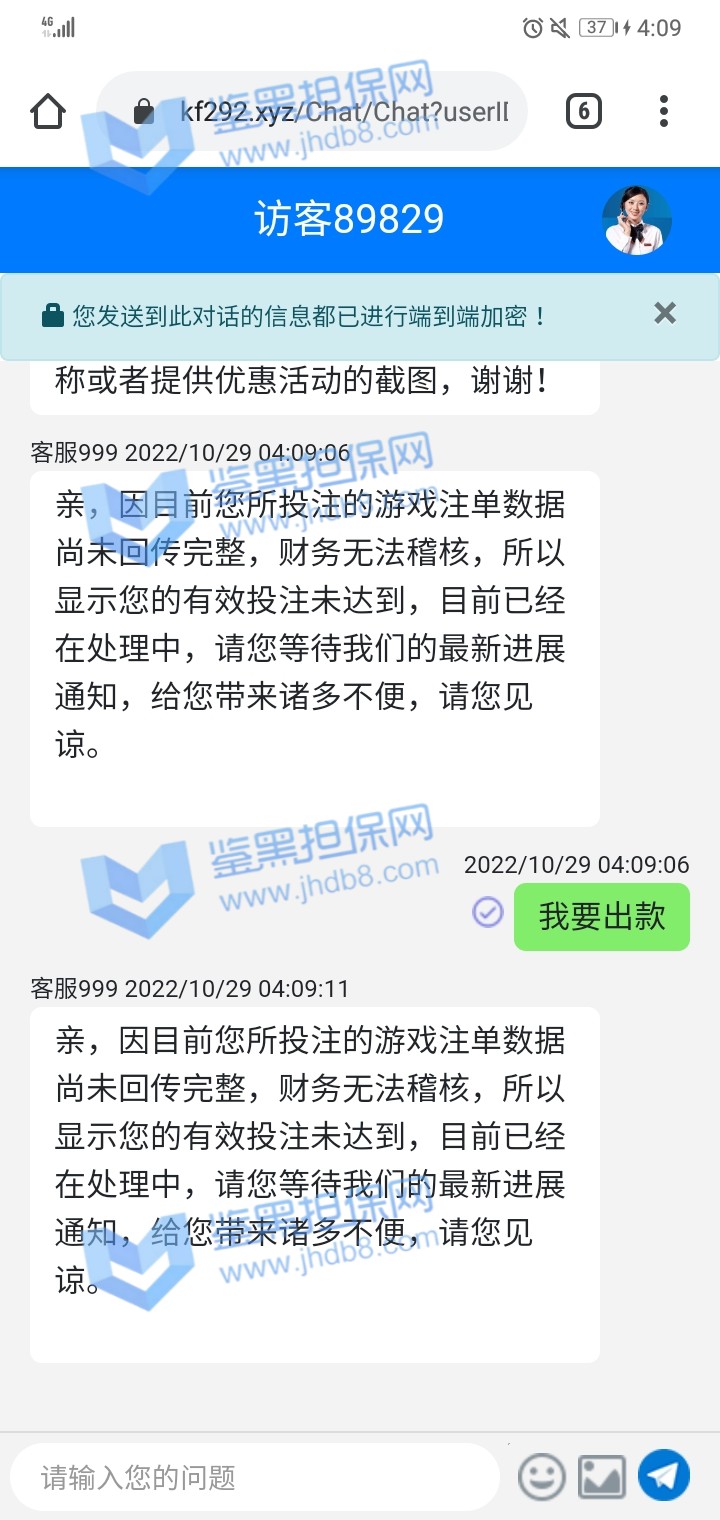Open the browser overflow menu
The width and height of the screenshot is (720, 1520).
click(664, 111)
